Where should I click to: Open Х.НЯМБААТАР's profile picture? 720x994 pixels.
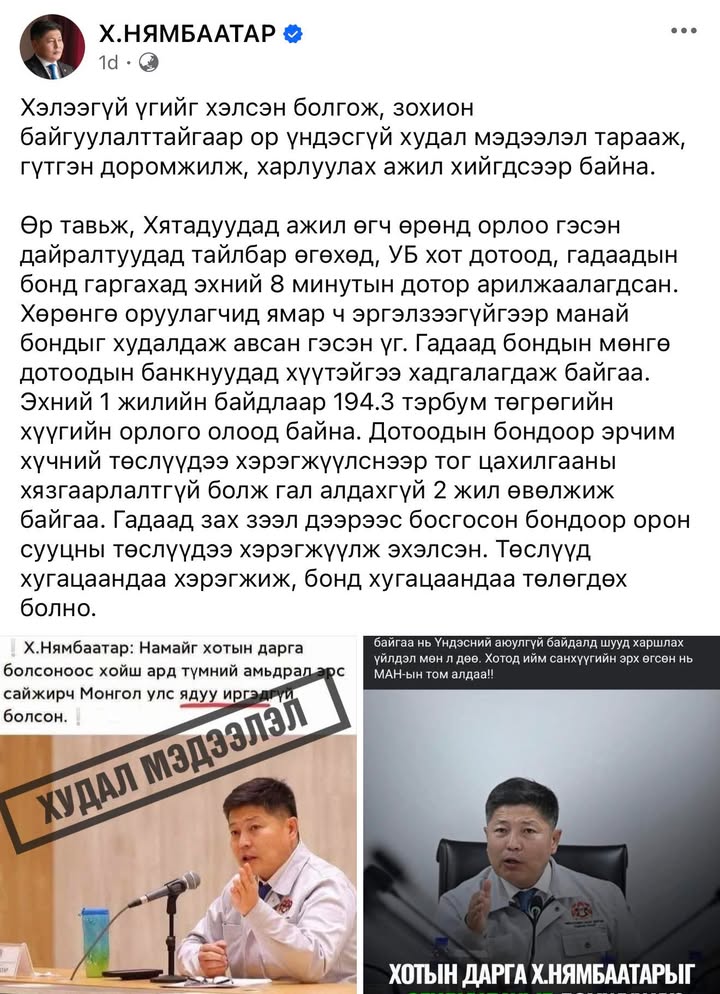(52, 47)
